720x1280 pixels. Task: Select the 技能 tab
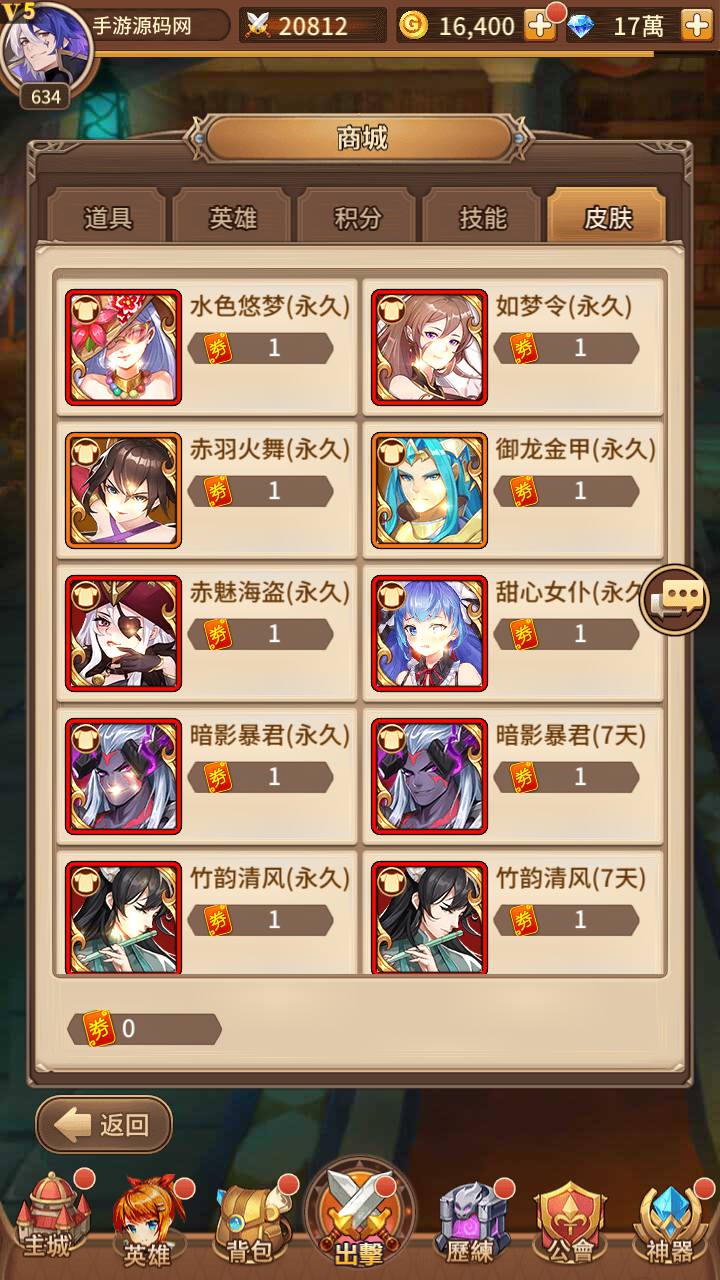click(x=482, y=218)
